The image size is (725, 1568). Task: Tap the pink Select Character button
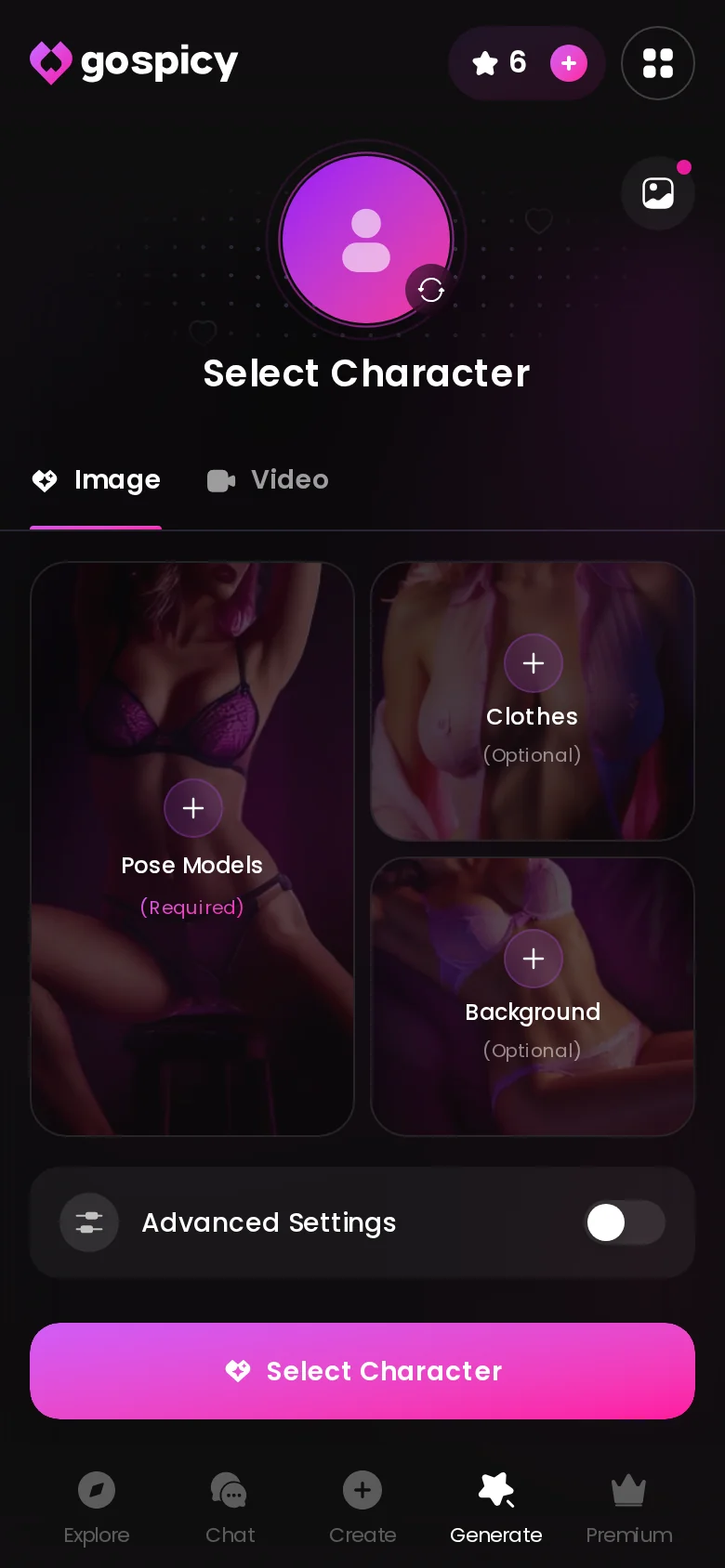tap(362, 1371)
